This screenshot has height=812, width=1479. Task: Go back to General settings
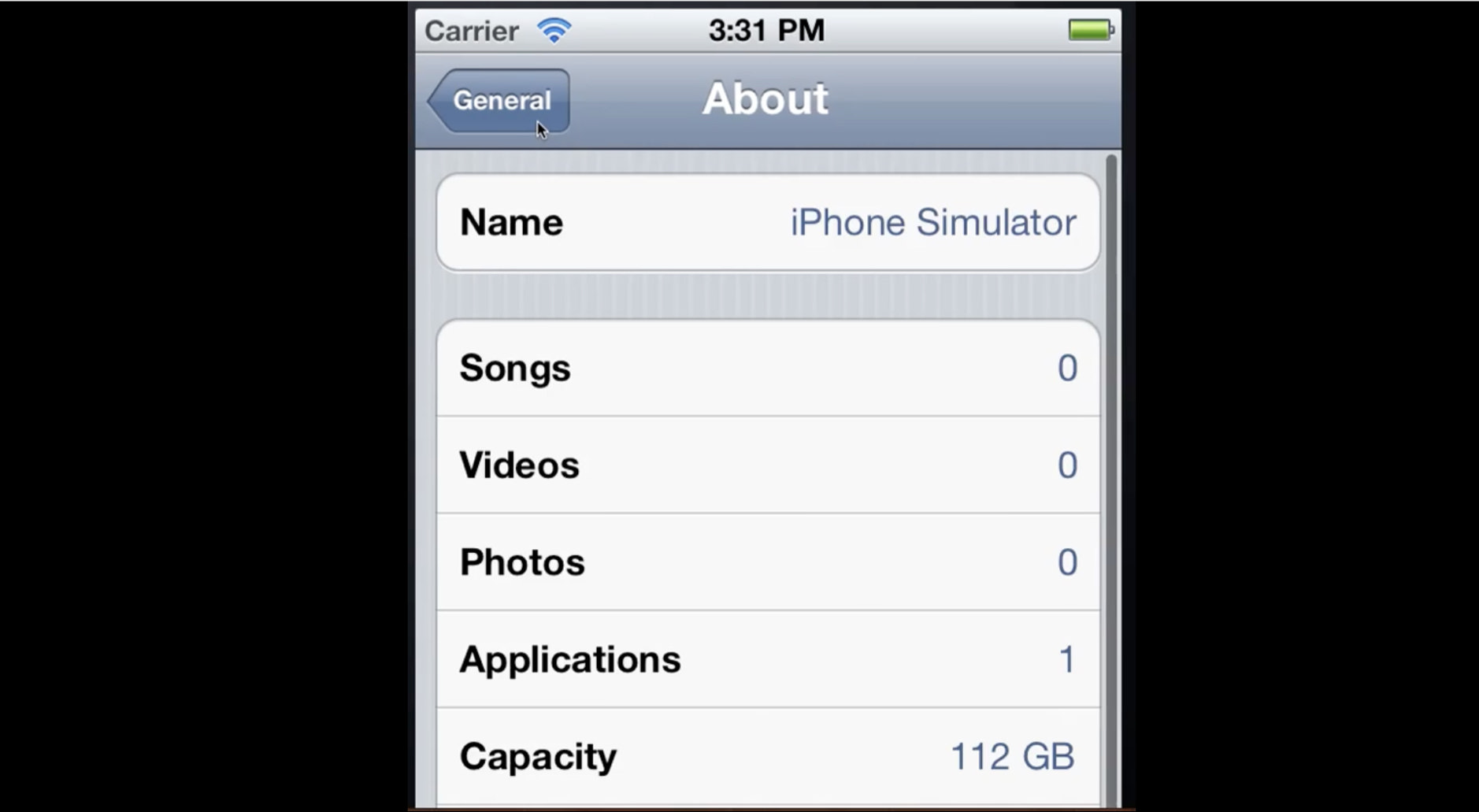[x=499, y=101]
